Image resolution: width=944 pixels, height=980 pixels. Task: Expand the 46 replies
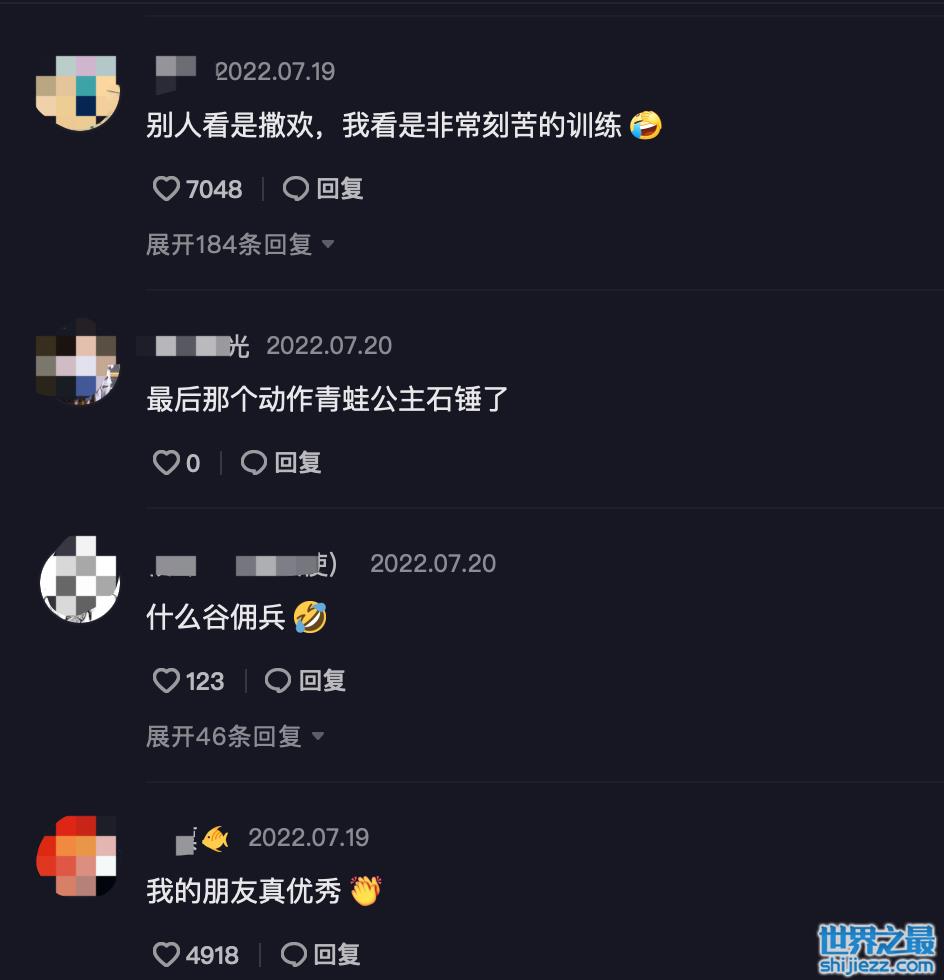click(x=235, y=737)
